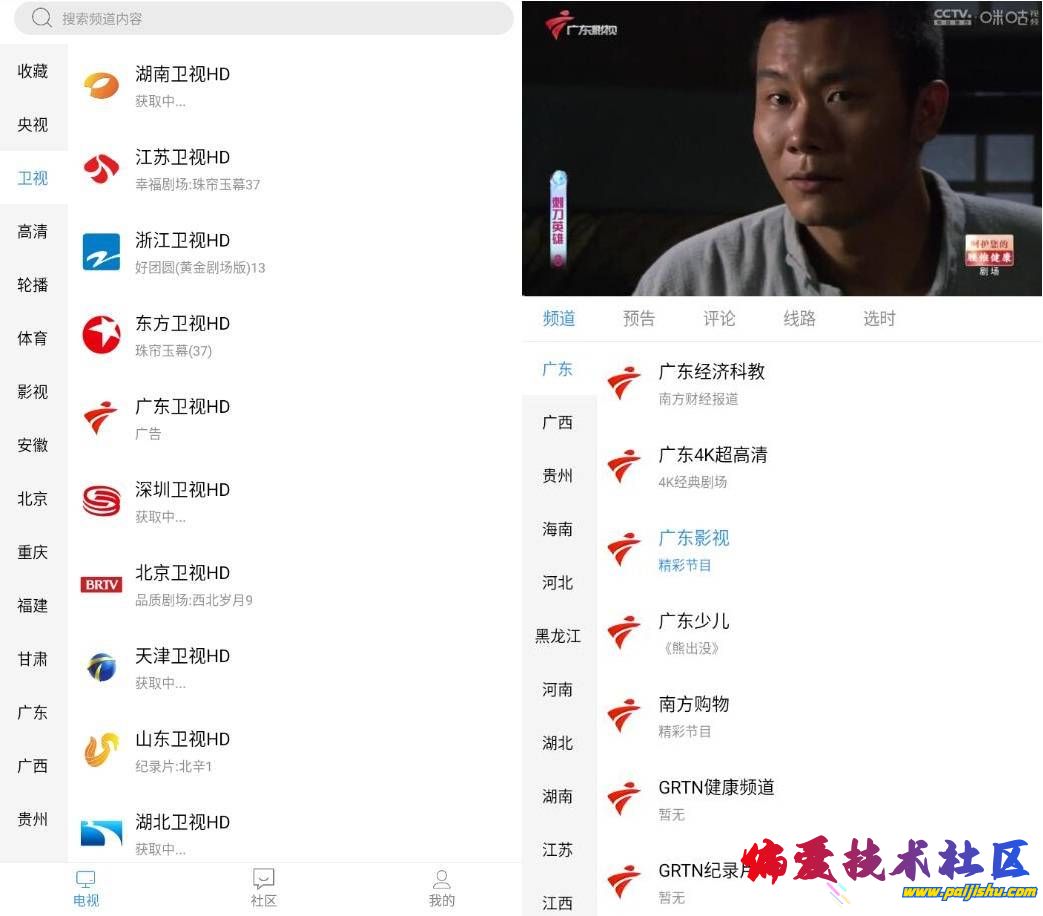Viewport: 1043px width, 916px height.
Task: Select the 央视 category in sidebar
Action: point(33,125)
